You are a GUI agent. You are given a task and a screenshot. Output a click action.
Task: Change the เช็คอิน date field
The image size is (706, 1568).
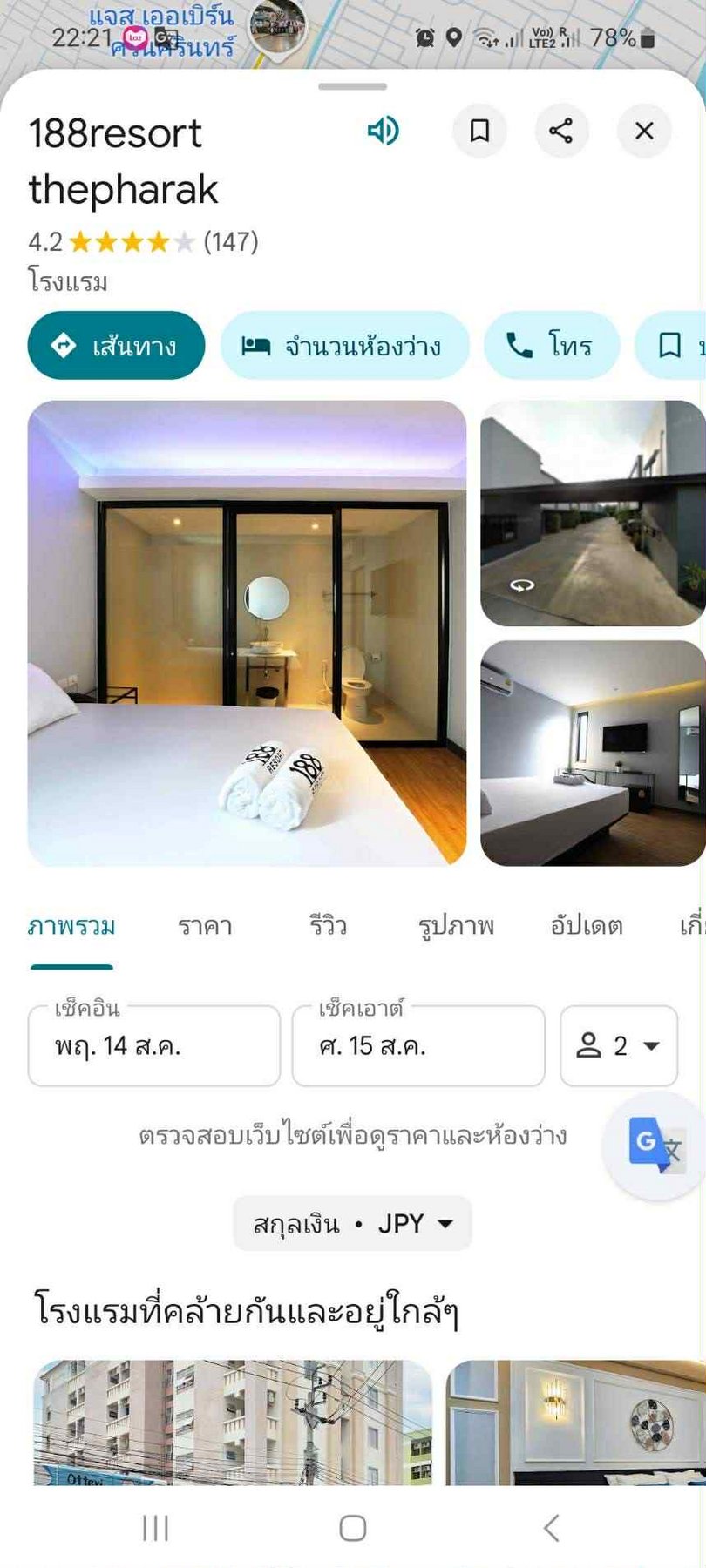point(154,1045)
